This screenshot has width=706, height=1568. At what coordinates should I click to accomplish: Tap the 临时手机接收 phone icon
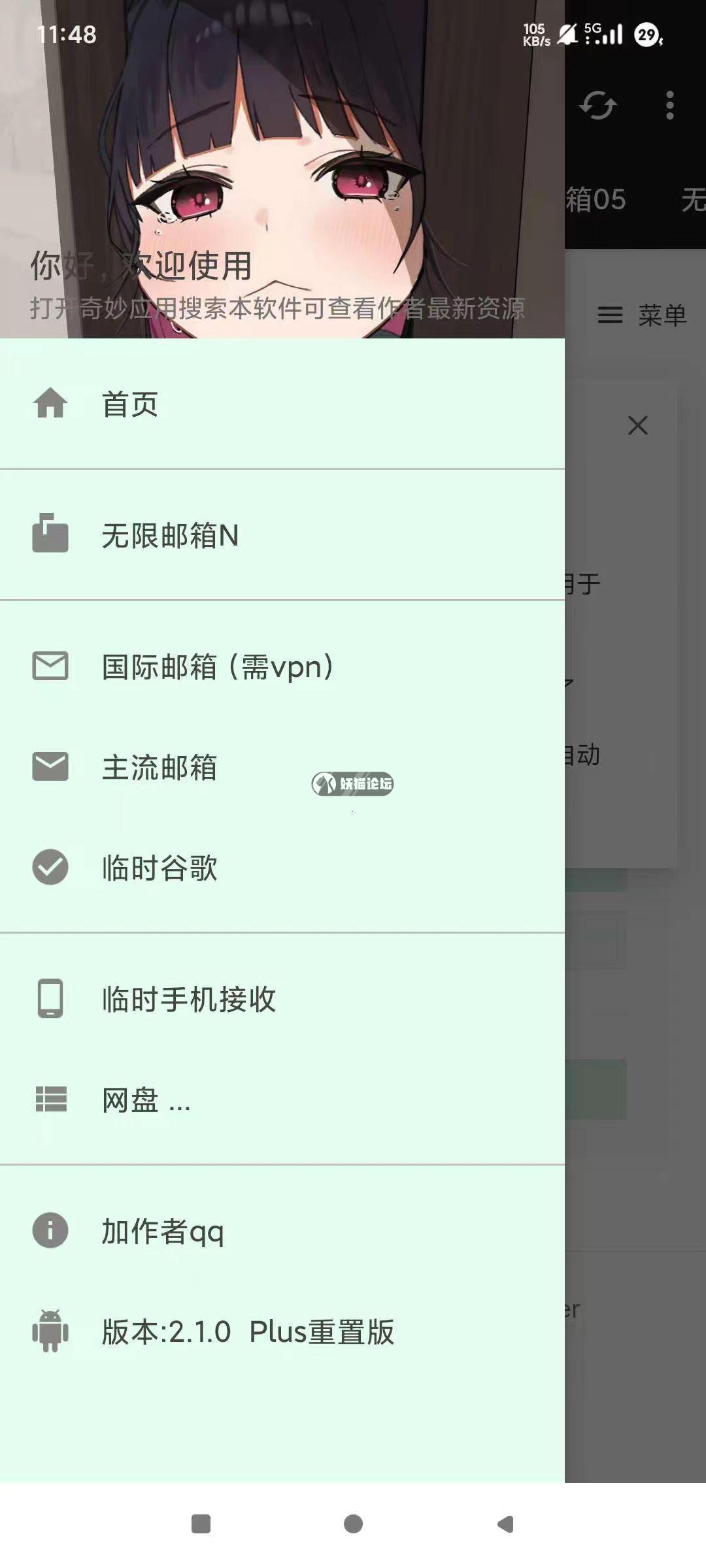coord(50,998)
